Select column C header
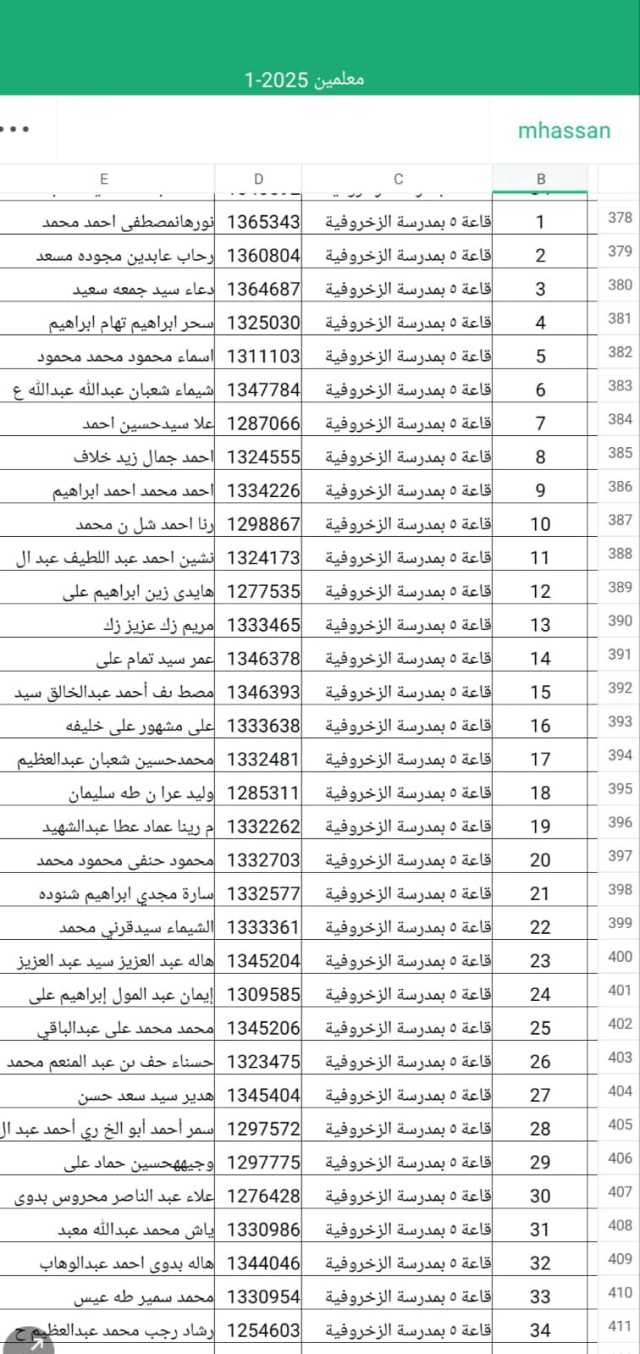 click(x=398, y=180)
